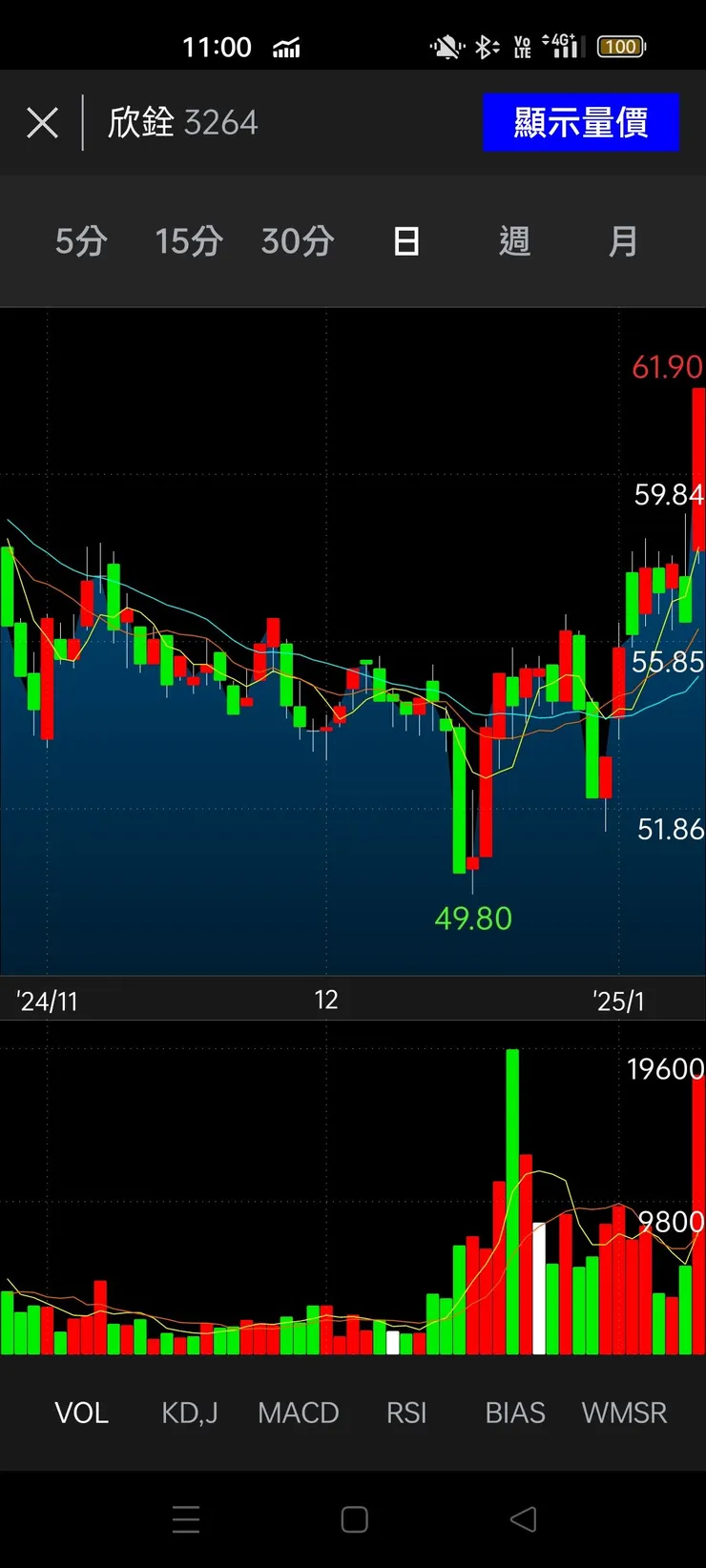The height and width of the screenshot is (1568, 706).
Task: Tap the 顯示量價 button
Action: pos(580,123)
